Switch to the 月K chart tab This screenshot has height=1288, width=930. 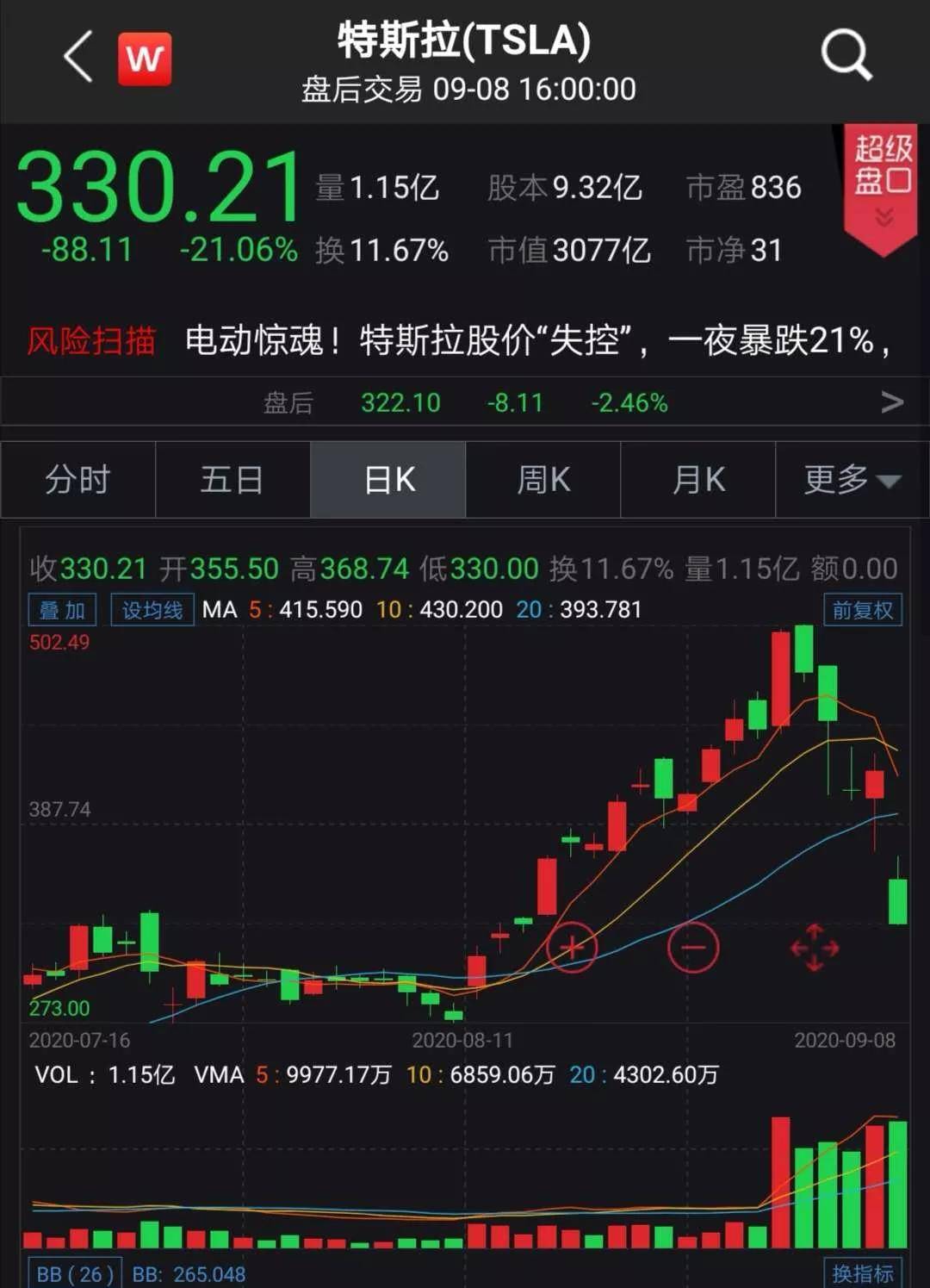point(698,480)
